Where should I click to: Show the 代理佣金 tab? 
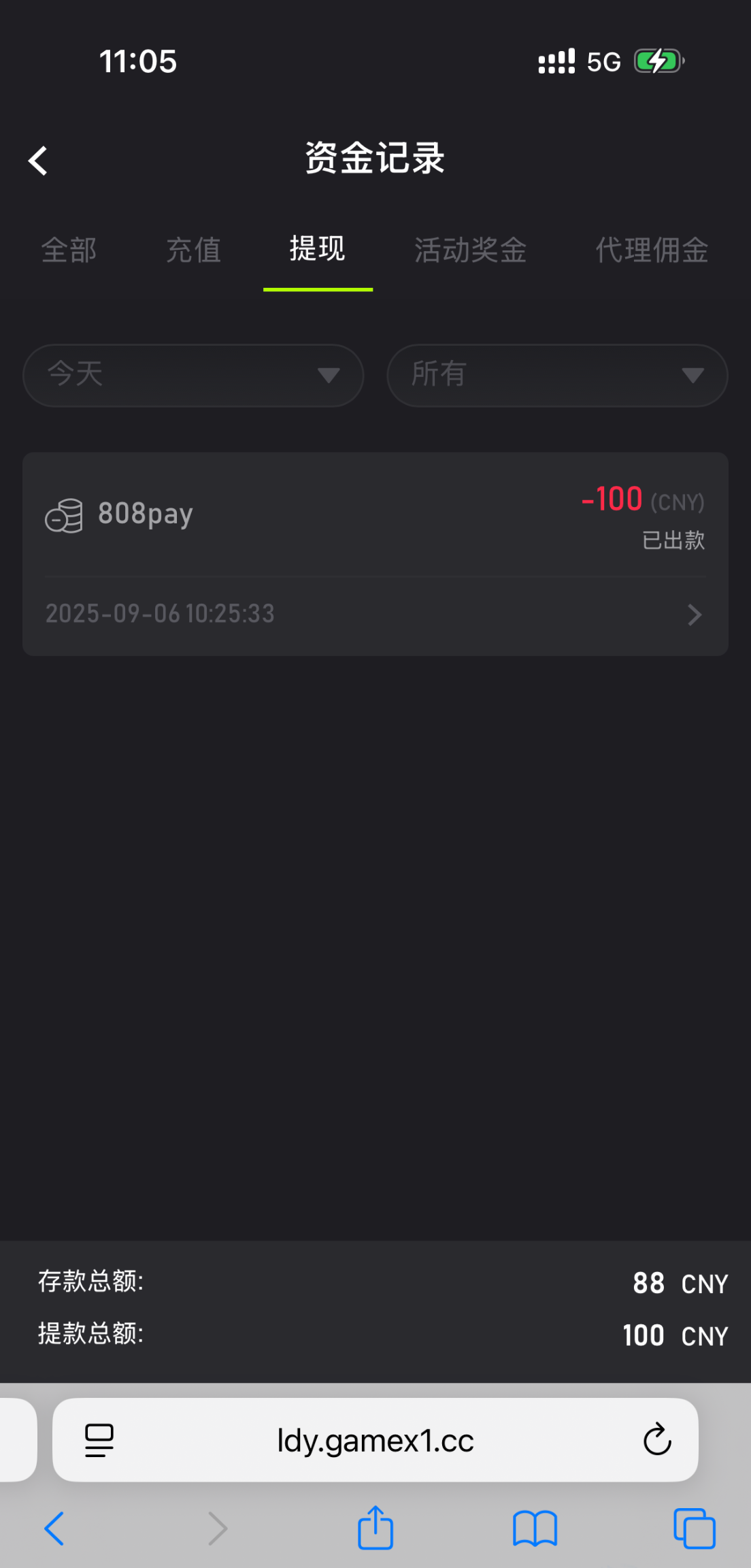coord(652,250)
